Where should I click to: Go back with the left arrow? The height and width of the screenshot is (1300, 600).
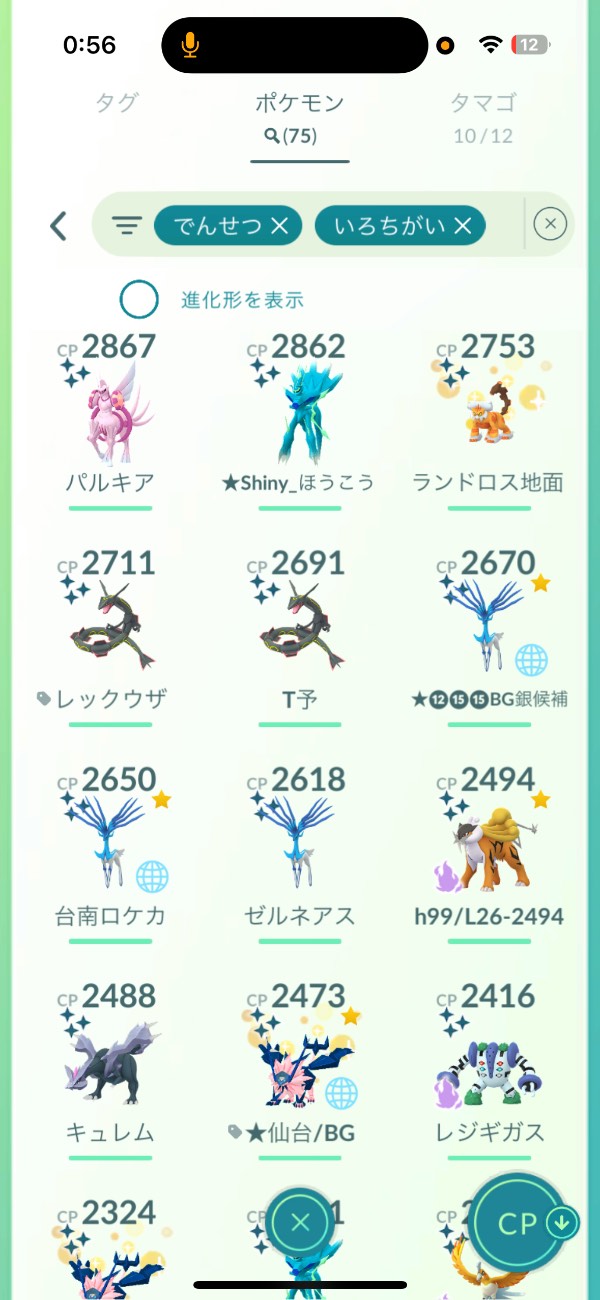pos(59,226)
